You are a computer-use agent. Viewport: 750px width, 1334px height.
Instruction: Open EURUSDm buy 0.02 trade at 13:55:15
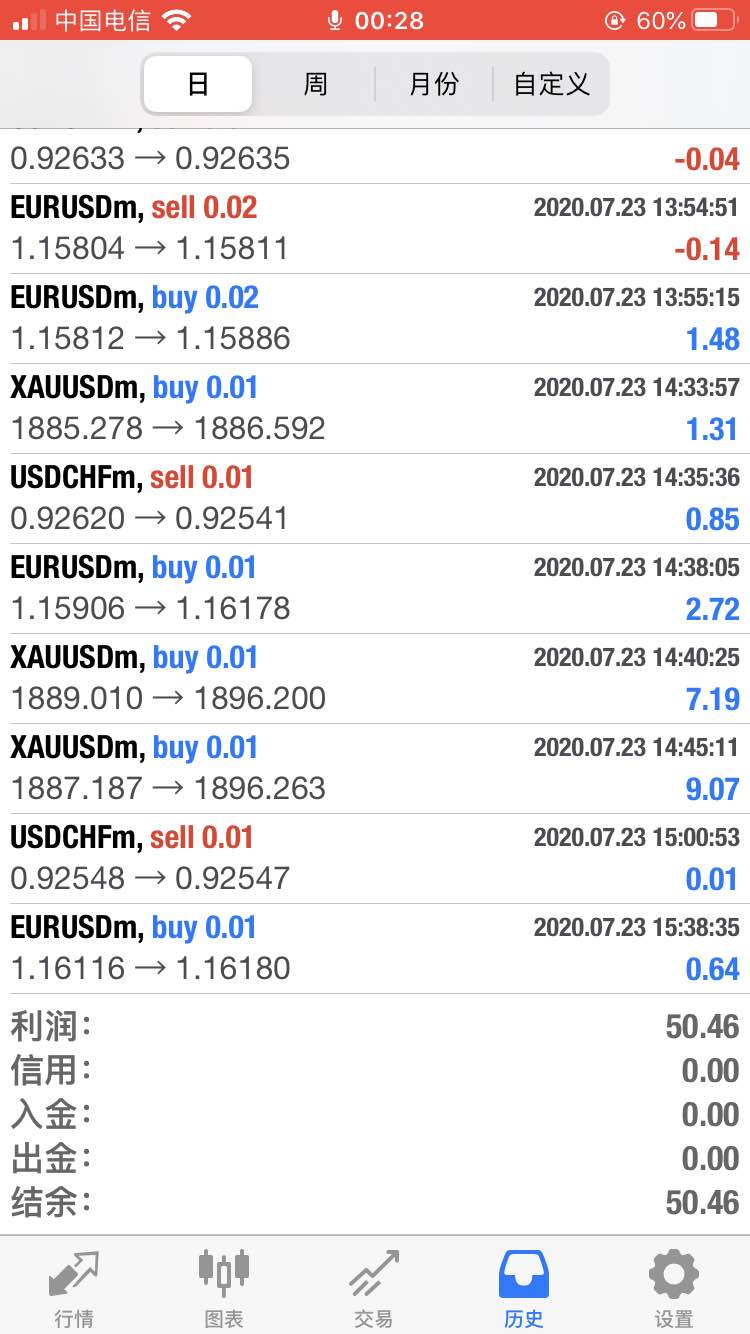[375, 319]
